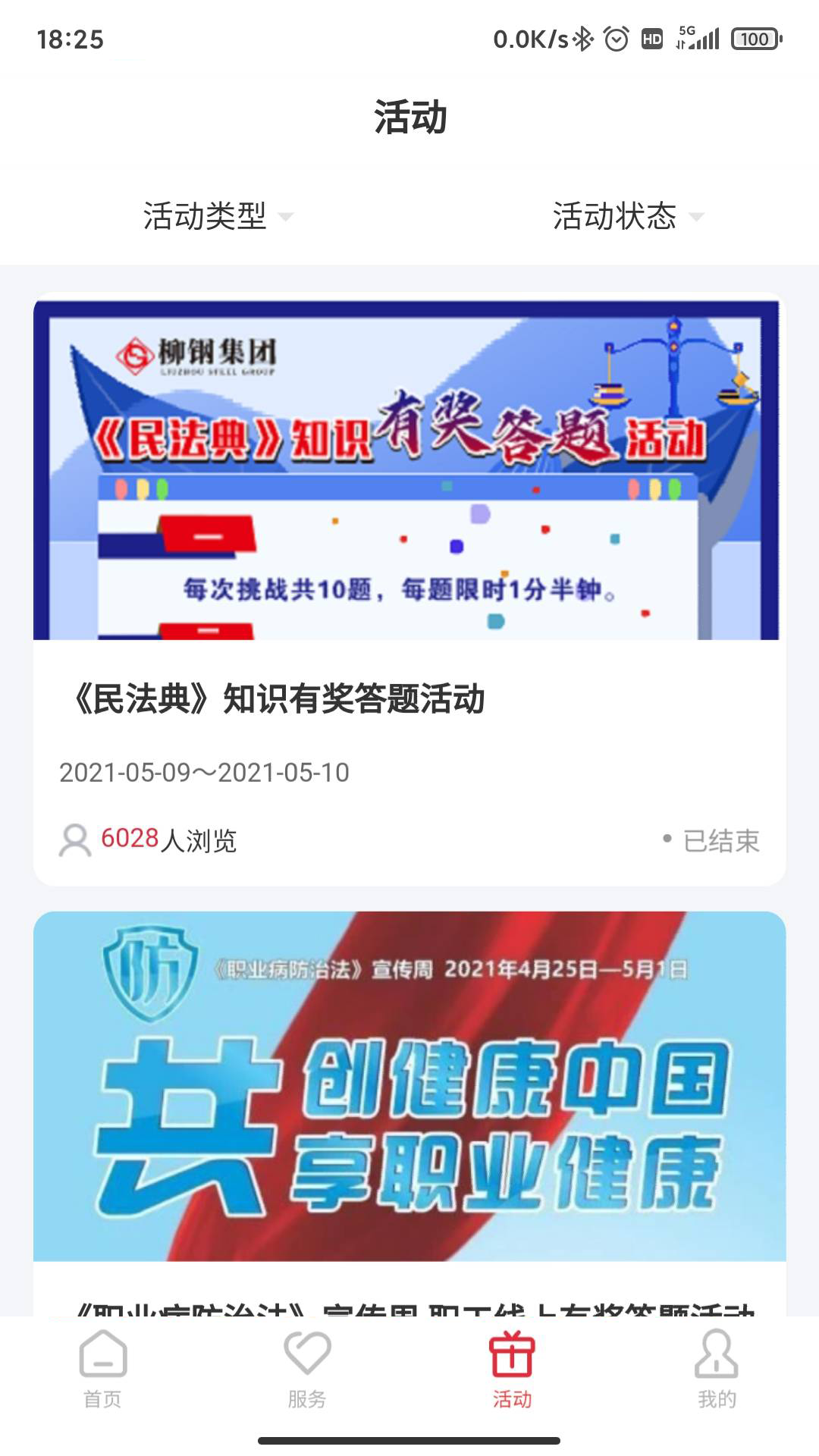The image size is (819, 1456).
Task: Open 《民法典》知识有奖答题活动 details
Action: click(x=273, y=701)
